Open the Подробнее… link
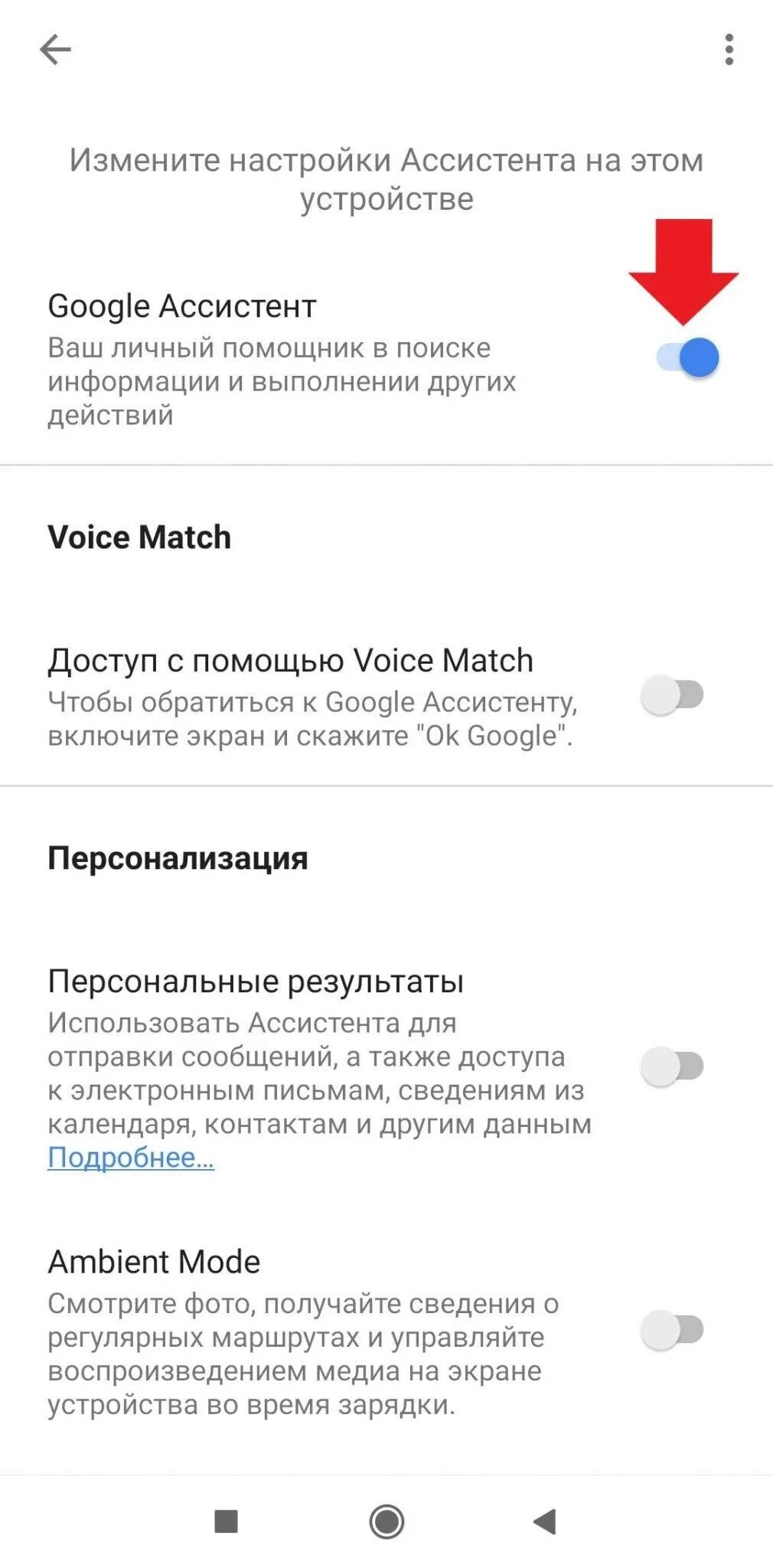The width and height of the screenshot is (773, 1568). click(131, 1157)
